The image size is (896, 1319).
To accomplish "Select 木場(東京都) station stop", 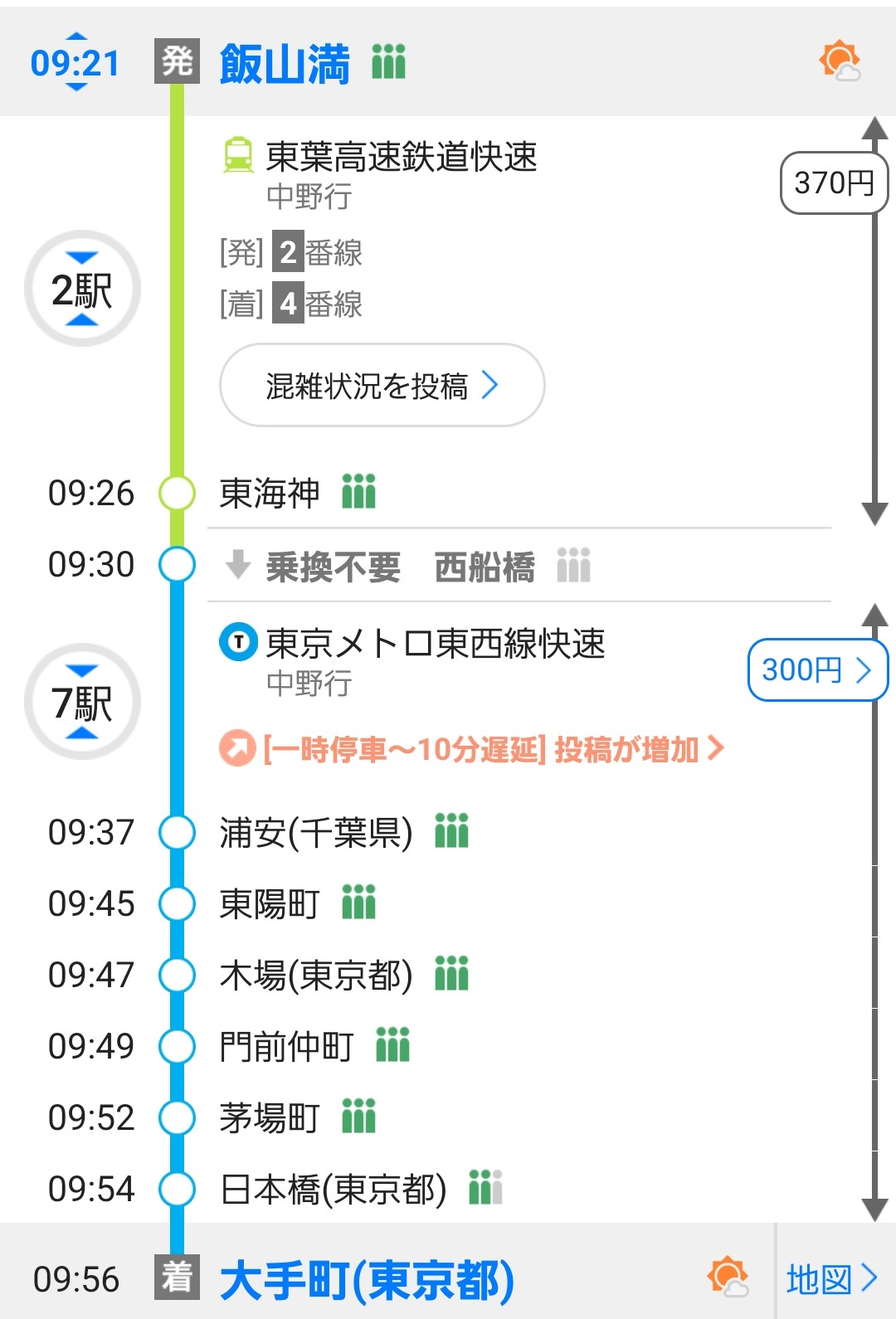I will (315, 975).
